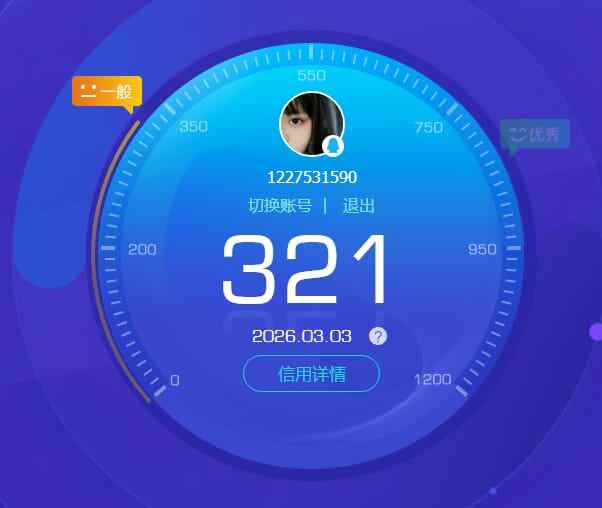Tap 退出 to log out

[x=359, y=206]
